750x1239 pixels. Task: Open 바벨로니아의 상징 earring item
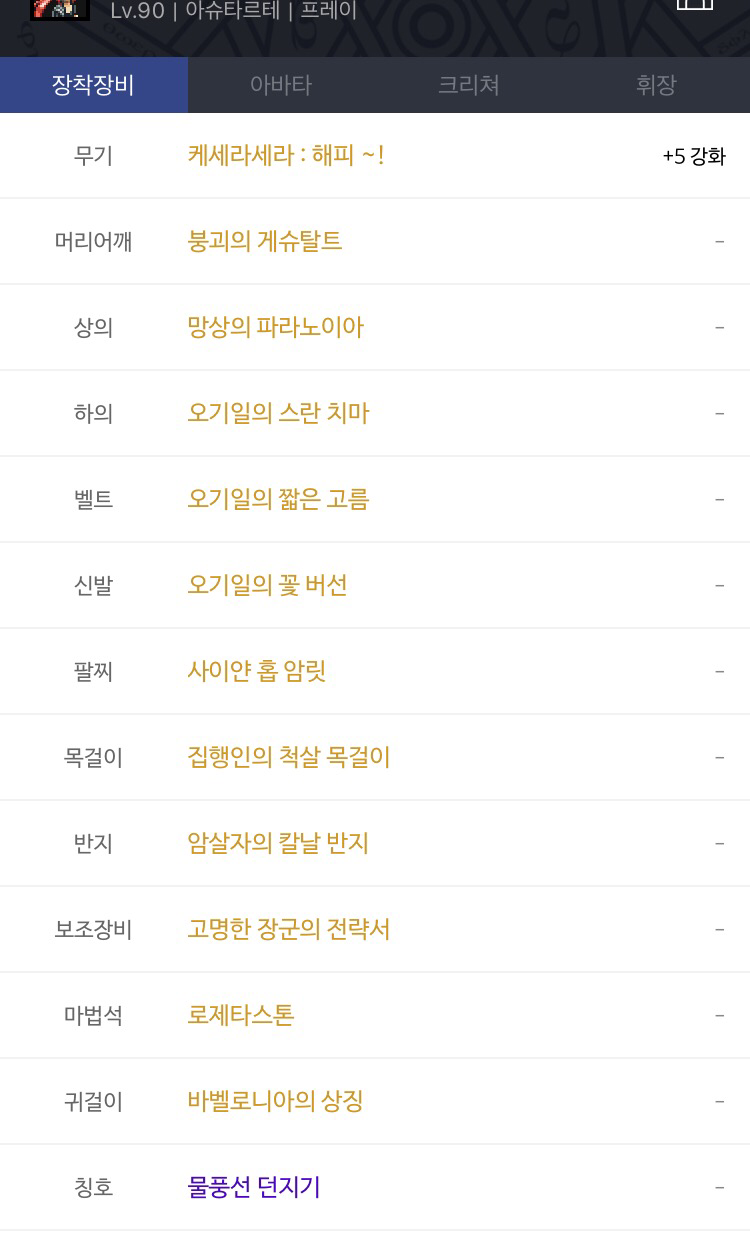point(275,1101)
